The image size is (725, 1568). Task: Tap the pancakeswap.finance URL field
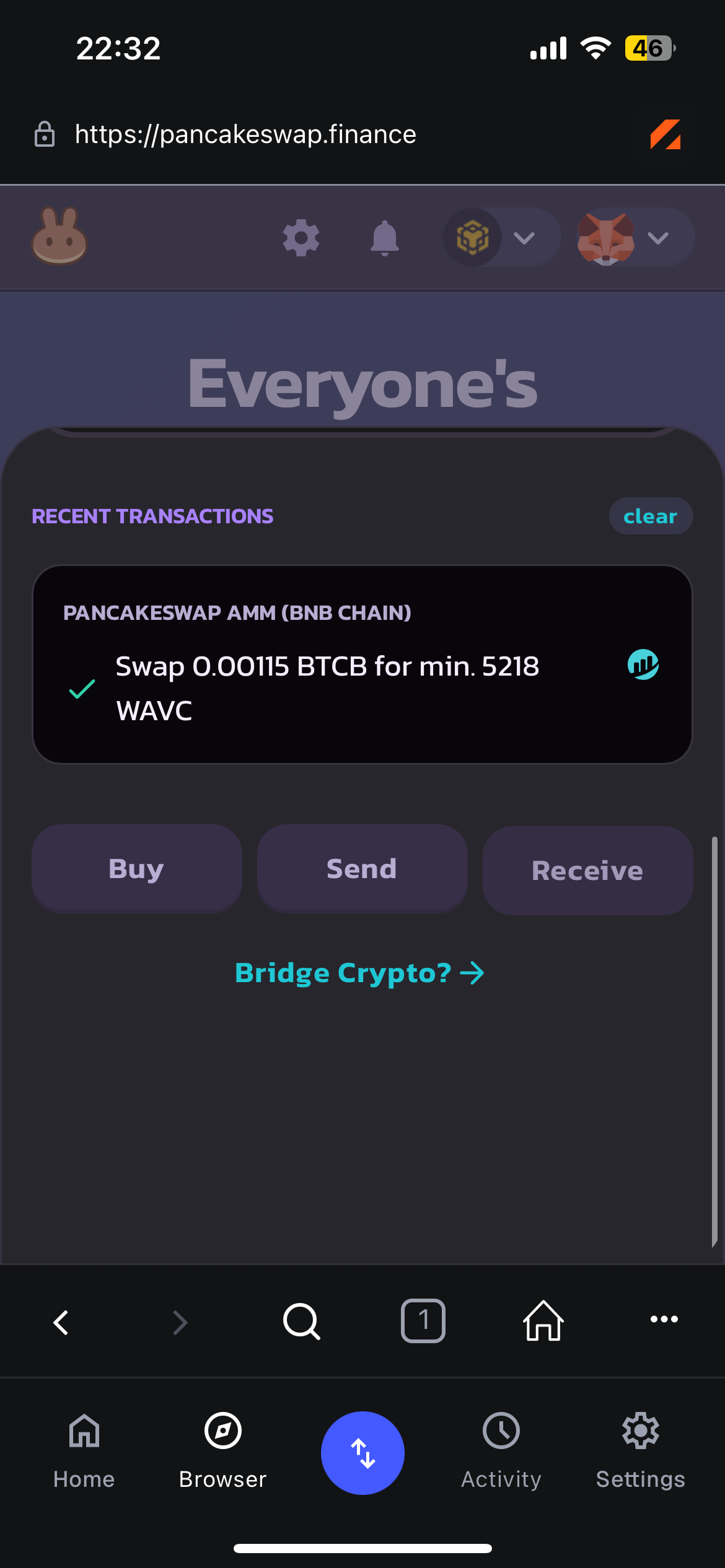click(x=245, y=134)
